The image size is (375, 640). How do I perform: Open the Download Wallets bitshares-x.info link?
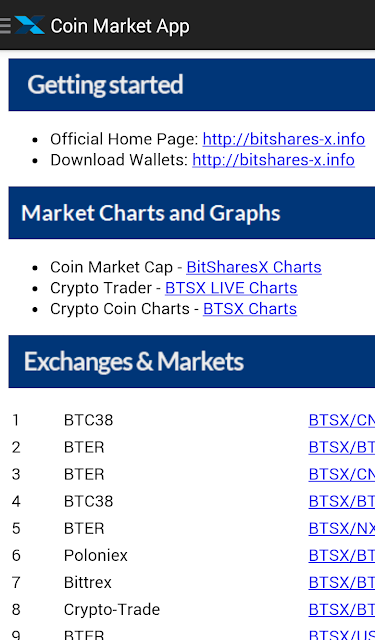(273, 160)
